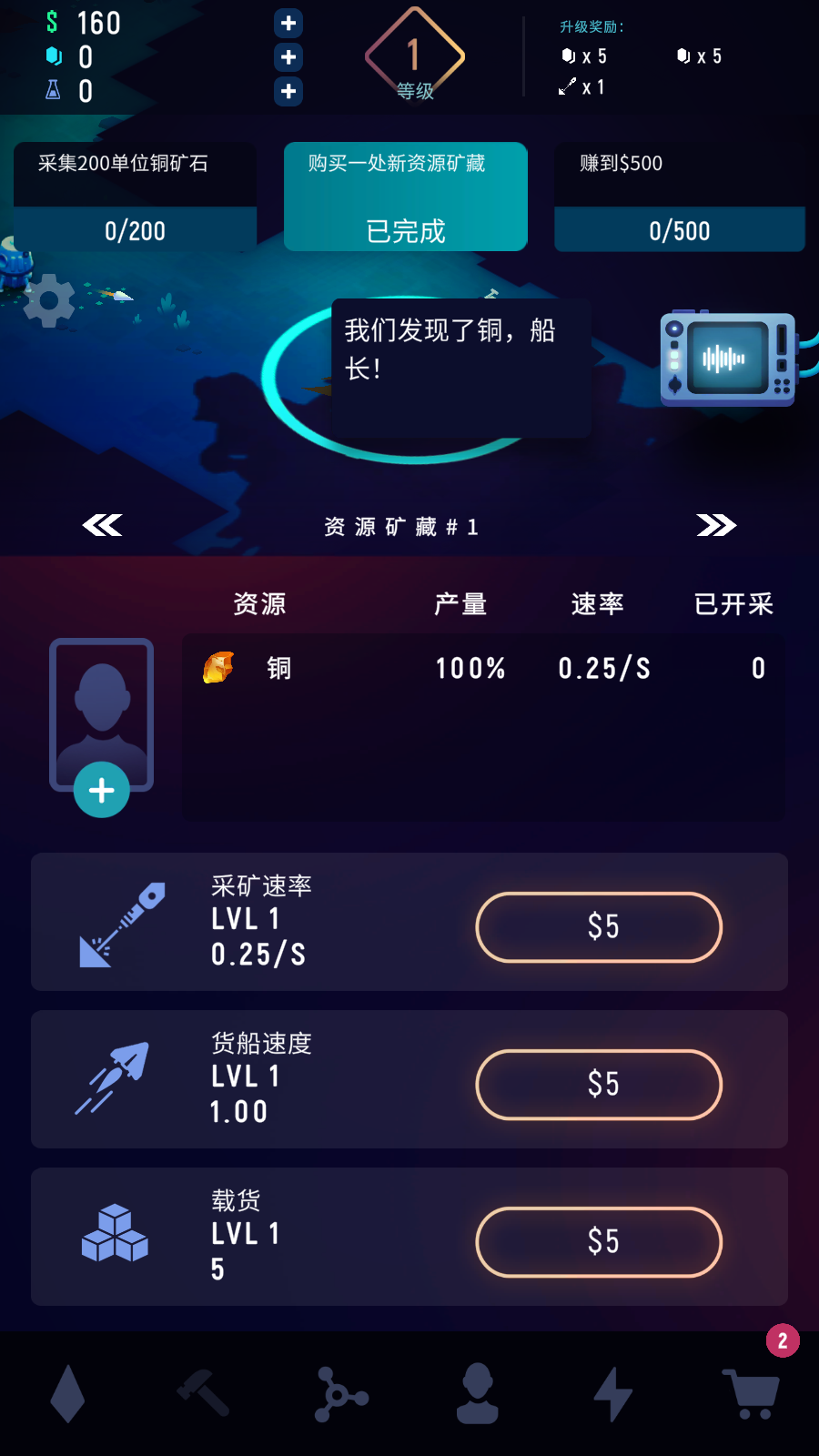Open the shop cart tab
The height and width of the screenshot is (1456, 819).
[x=752, y=1394]
